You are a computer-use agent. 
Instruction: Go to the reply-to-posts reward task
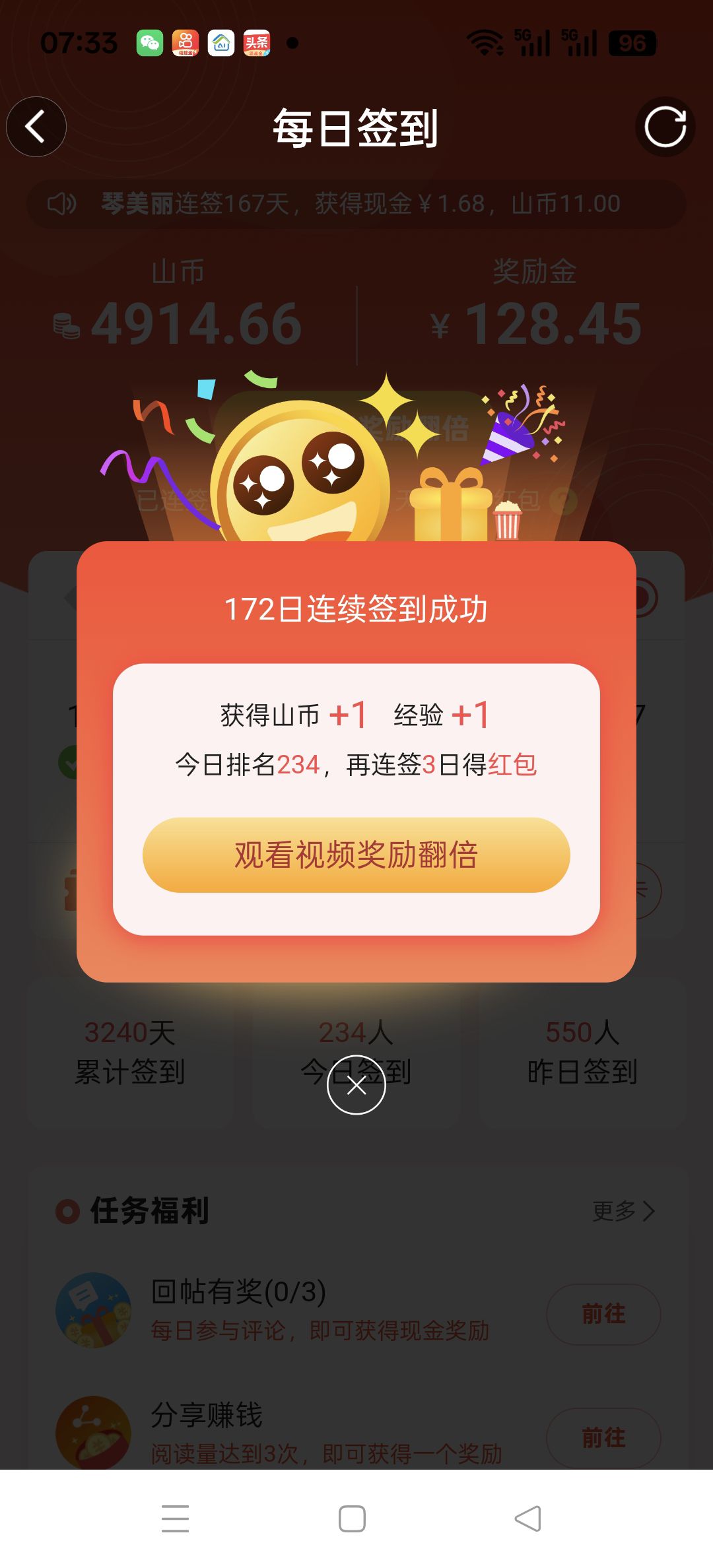(x=603, y=1314)
